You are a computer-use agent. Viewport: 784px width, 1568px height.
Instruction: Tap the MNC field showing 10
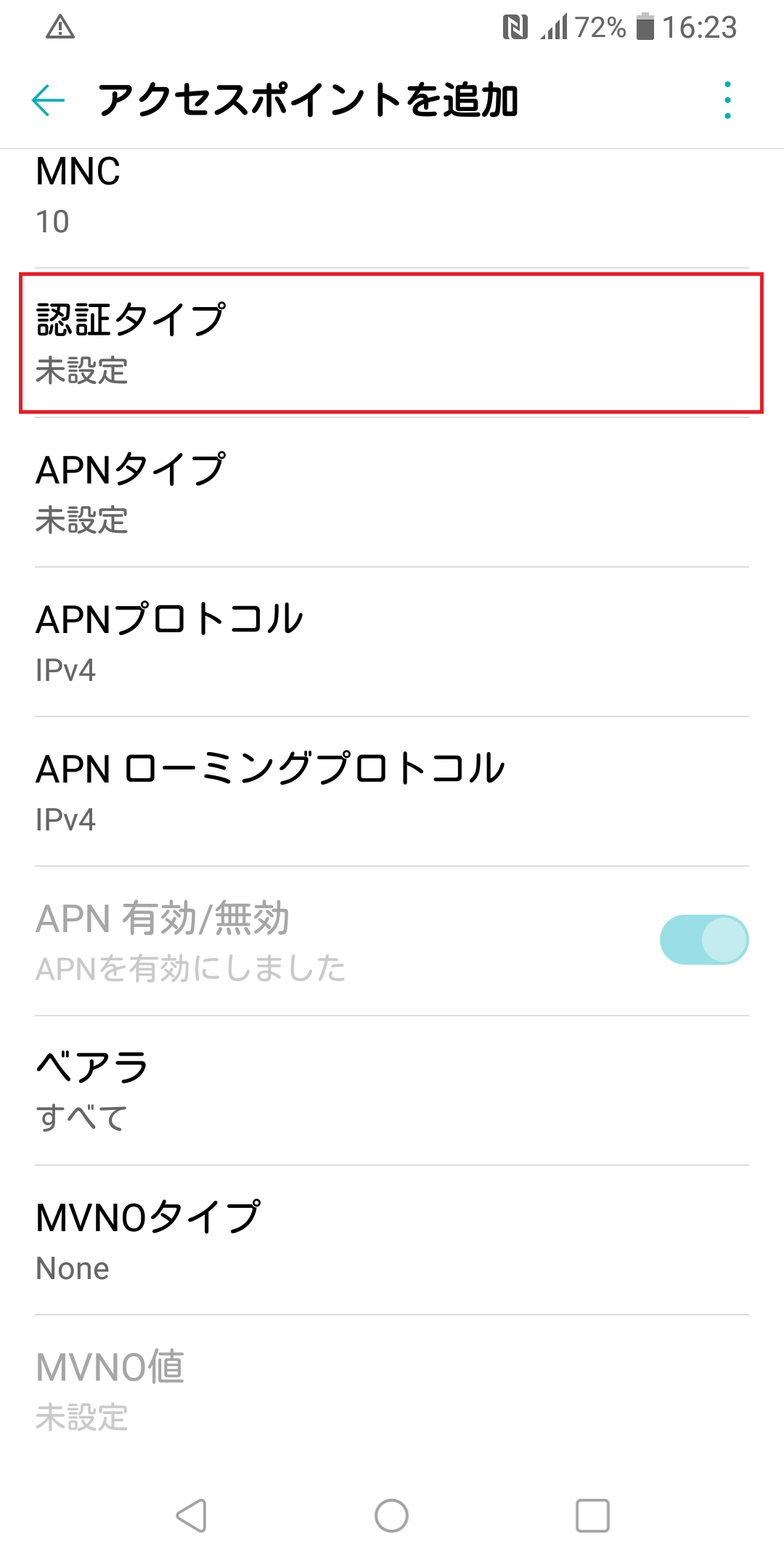tap(392, 196)
